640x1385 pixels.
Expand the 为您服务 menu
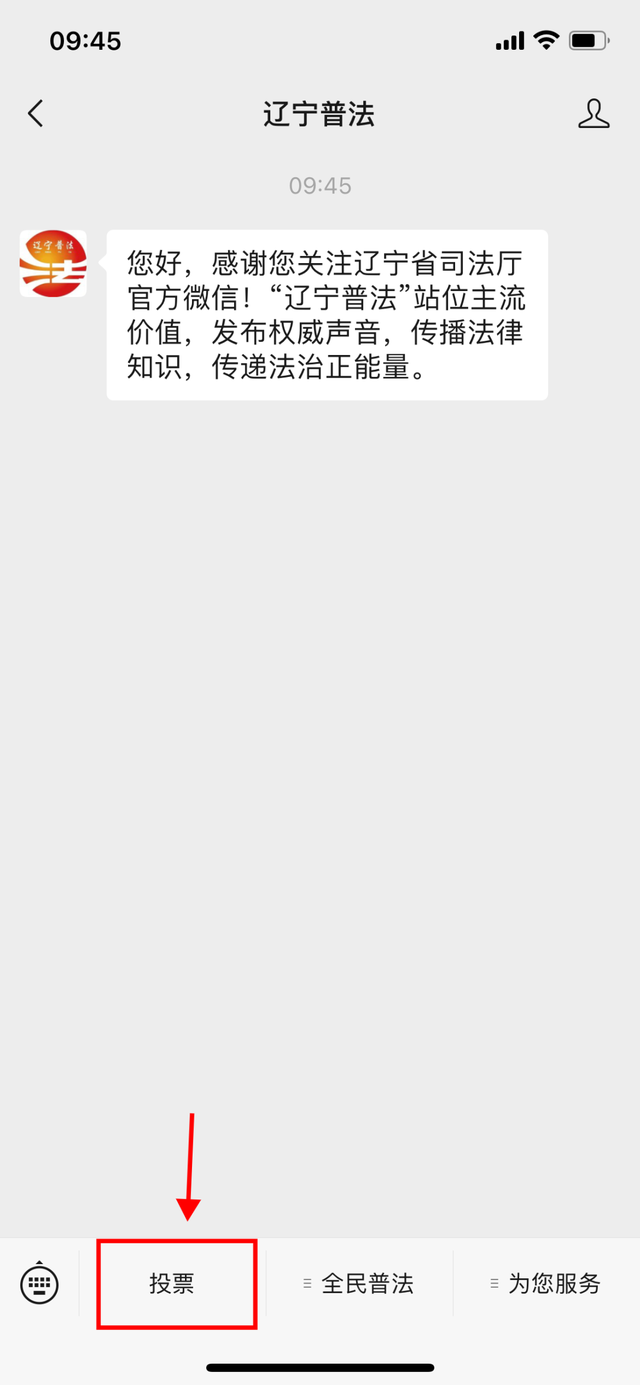point(547,1284)
